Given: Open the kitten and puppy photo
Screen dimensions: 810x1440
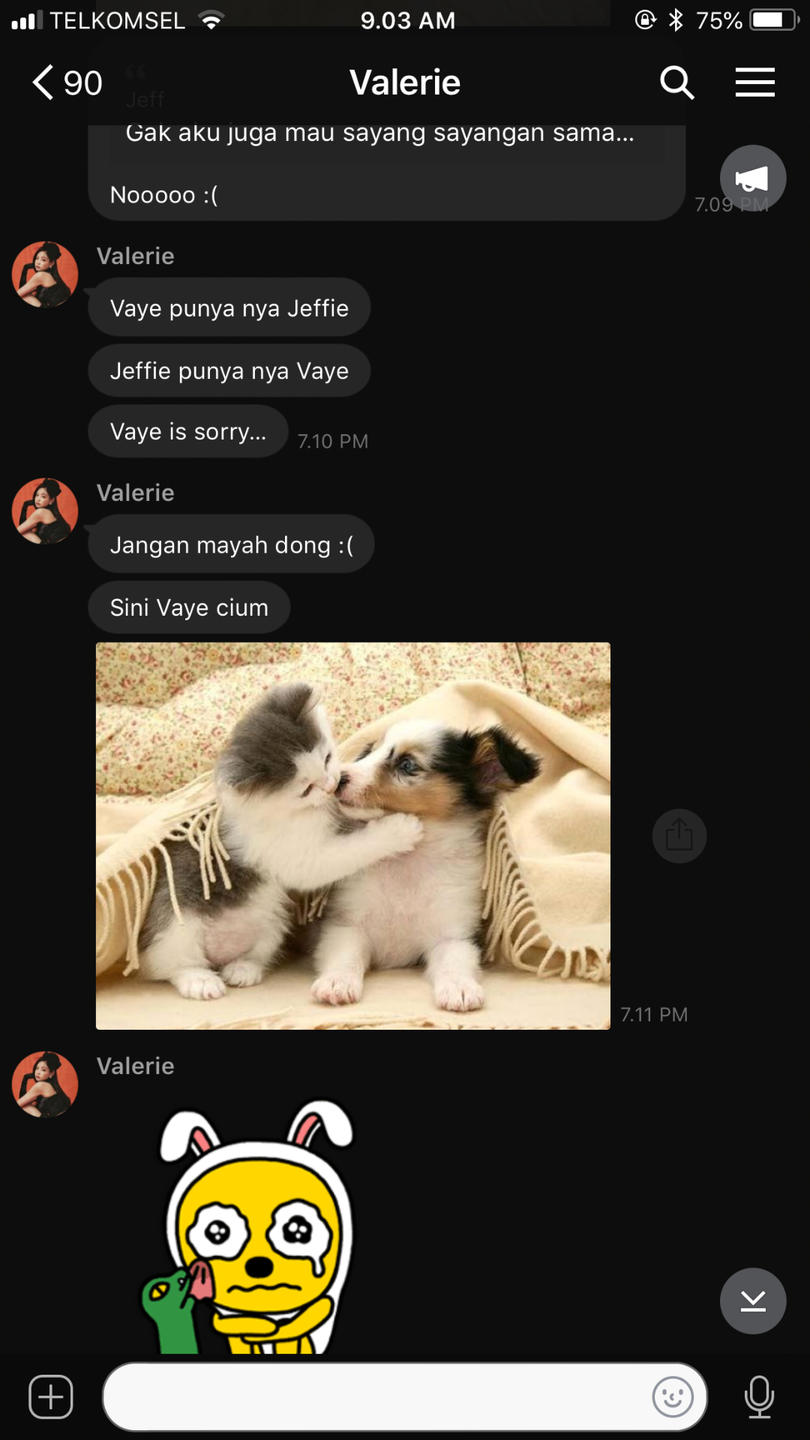Looking at the screenshot, I should 353,835.
